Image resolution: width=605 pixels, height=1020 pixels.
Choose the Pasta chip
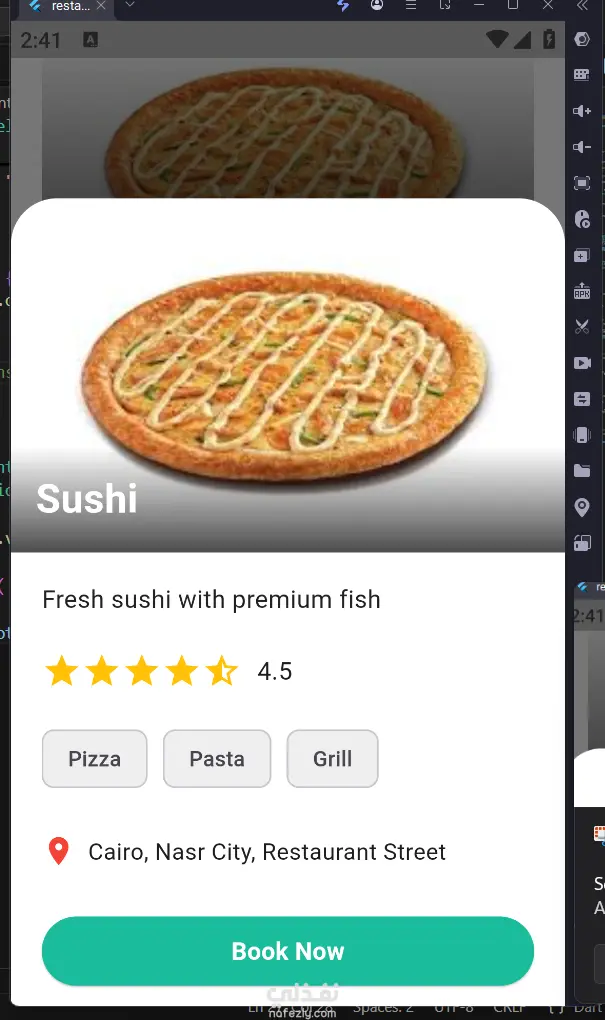pyautogui.click(x=217, y=759)
